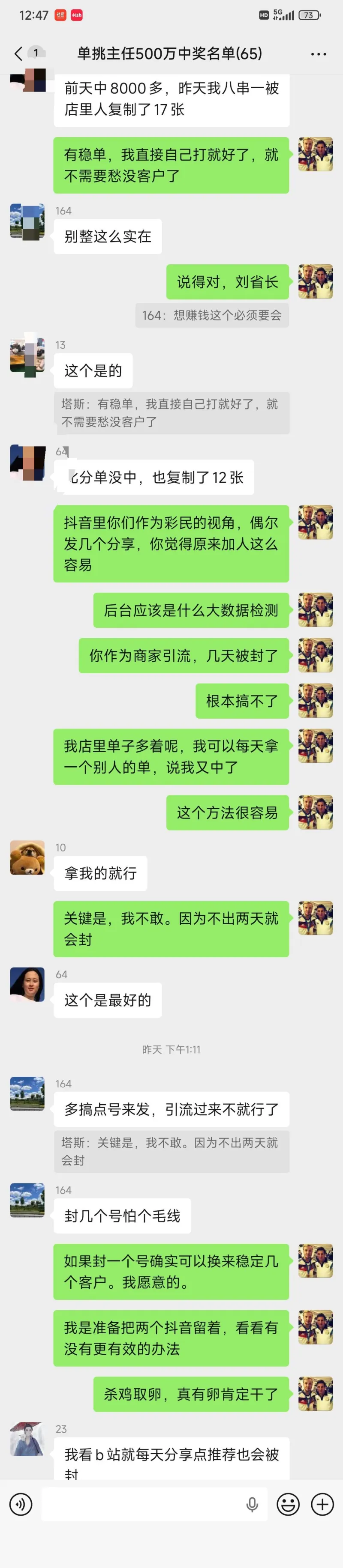View profile of sender of "这个是最好的"
The height and width of the screenshot is (1568, 343).
(27, 984)
